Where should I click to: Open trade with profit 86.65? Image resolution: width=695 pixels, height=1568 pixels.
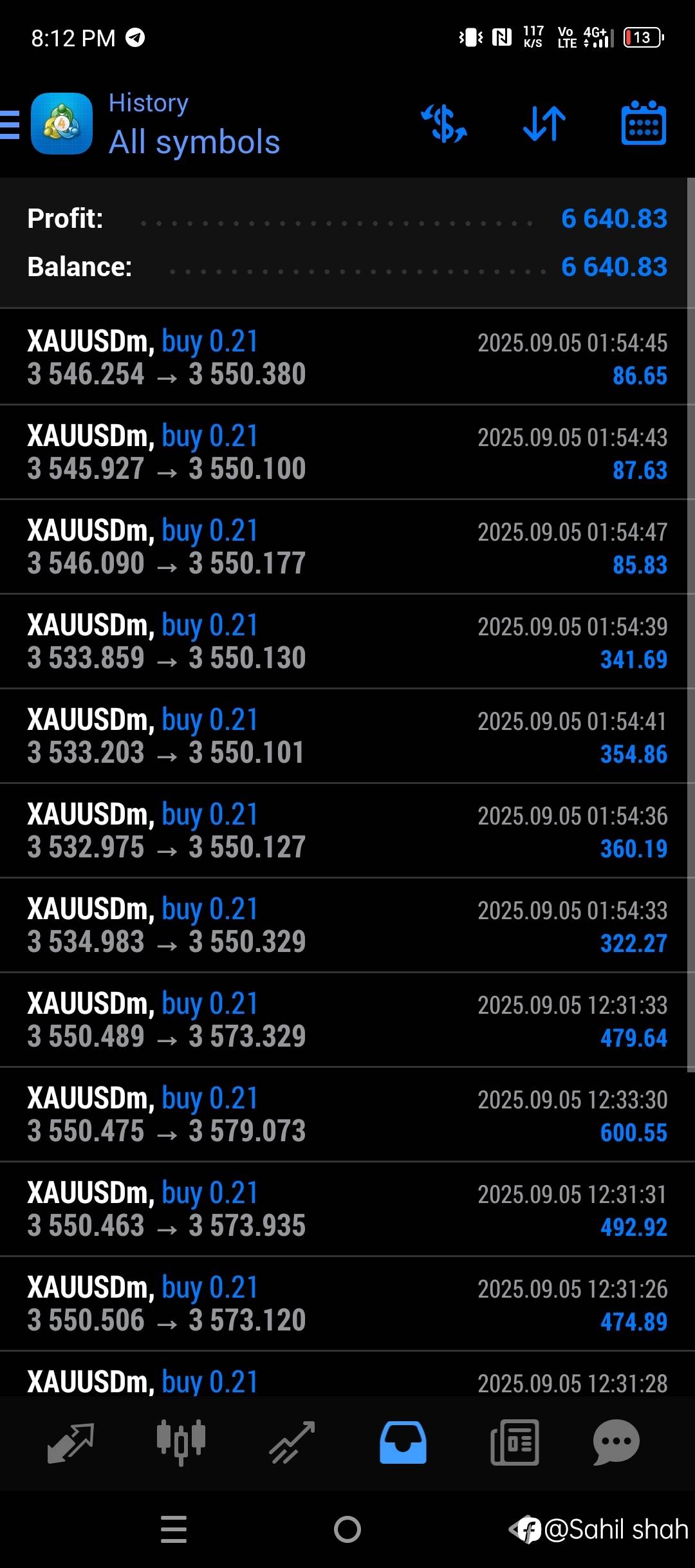(347, 357)
